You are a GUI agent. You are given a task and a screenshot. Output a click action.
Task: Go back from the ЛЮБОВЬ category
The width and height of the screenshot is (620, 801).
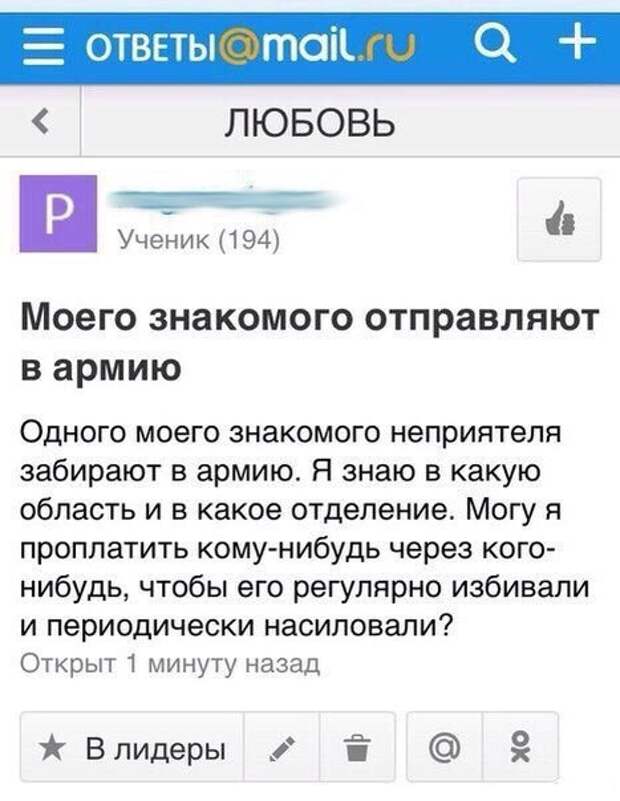(40, 124)
